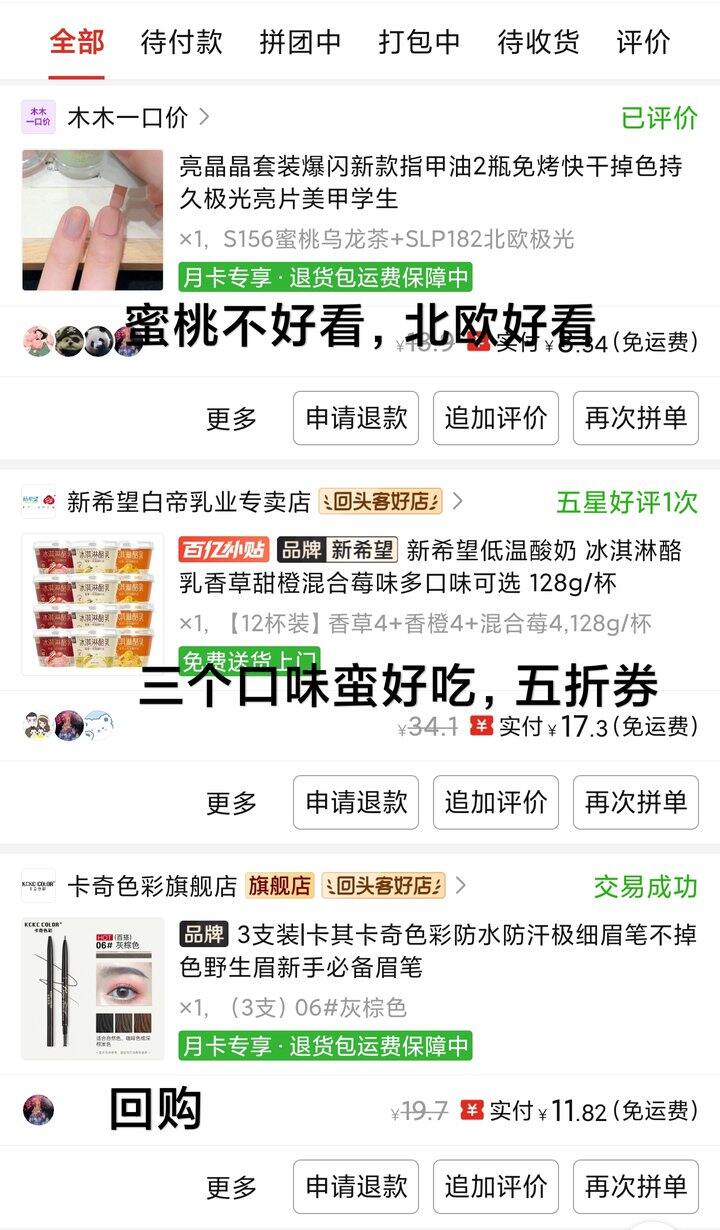Tap 申请退款 for the yogurt order
Screen dimensions: 720x1230
[x=356, y=802]
